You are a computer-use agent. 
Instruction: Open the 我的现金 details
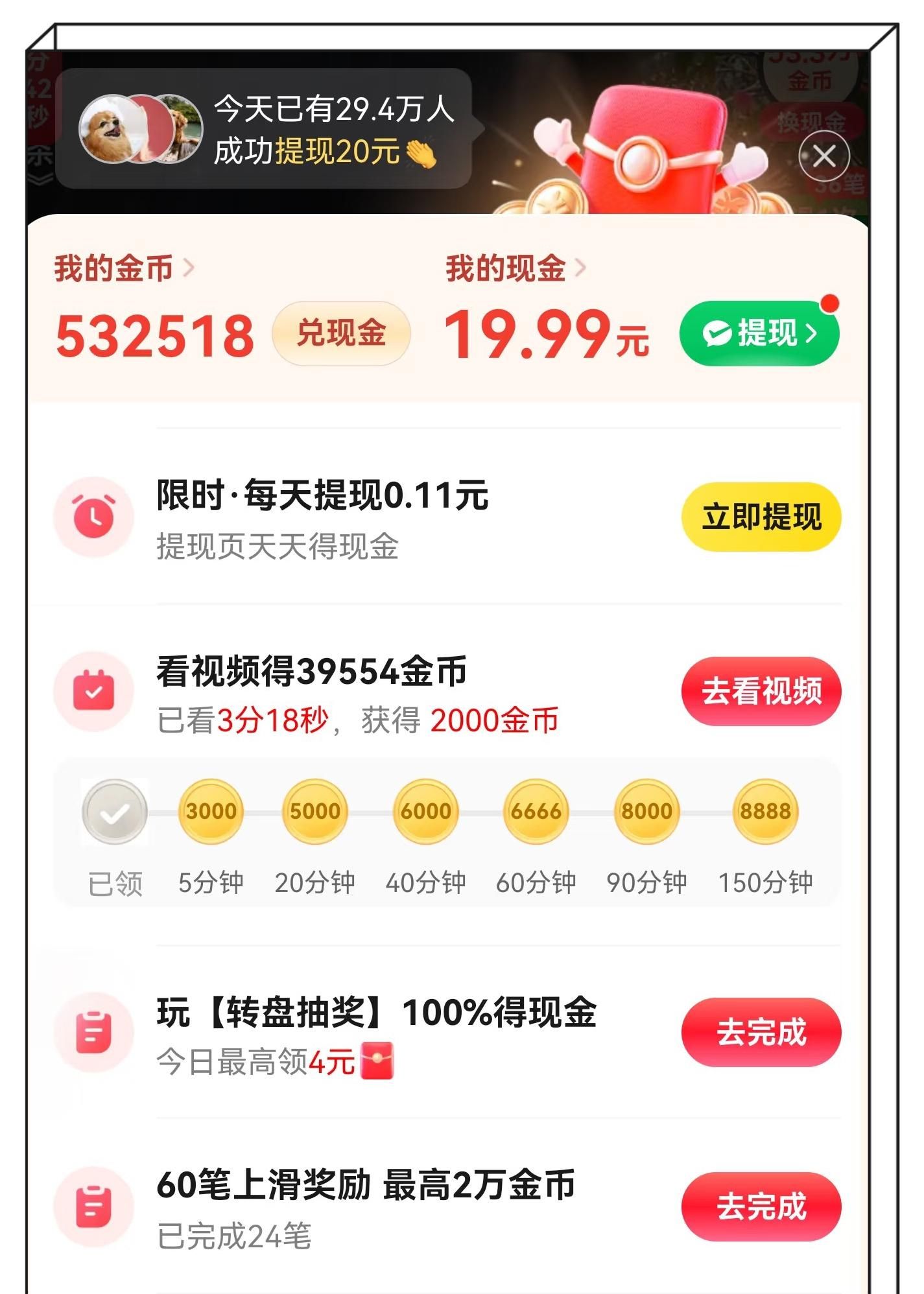[515, 268]
